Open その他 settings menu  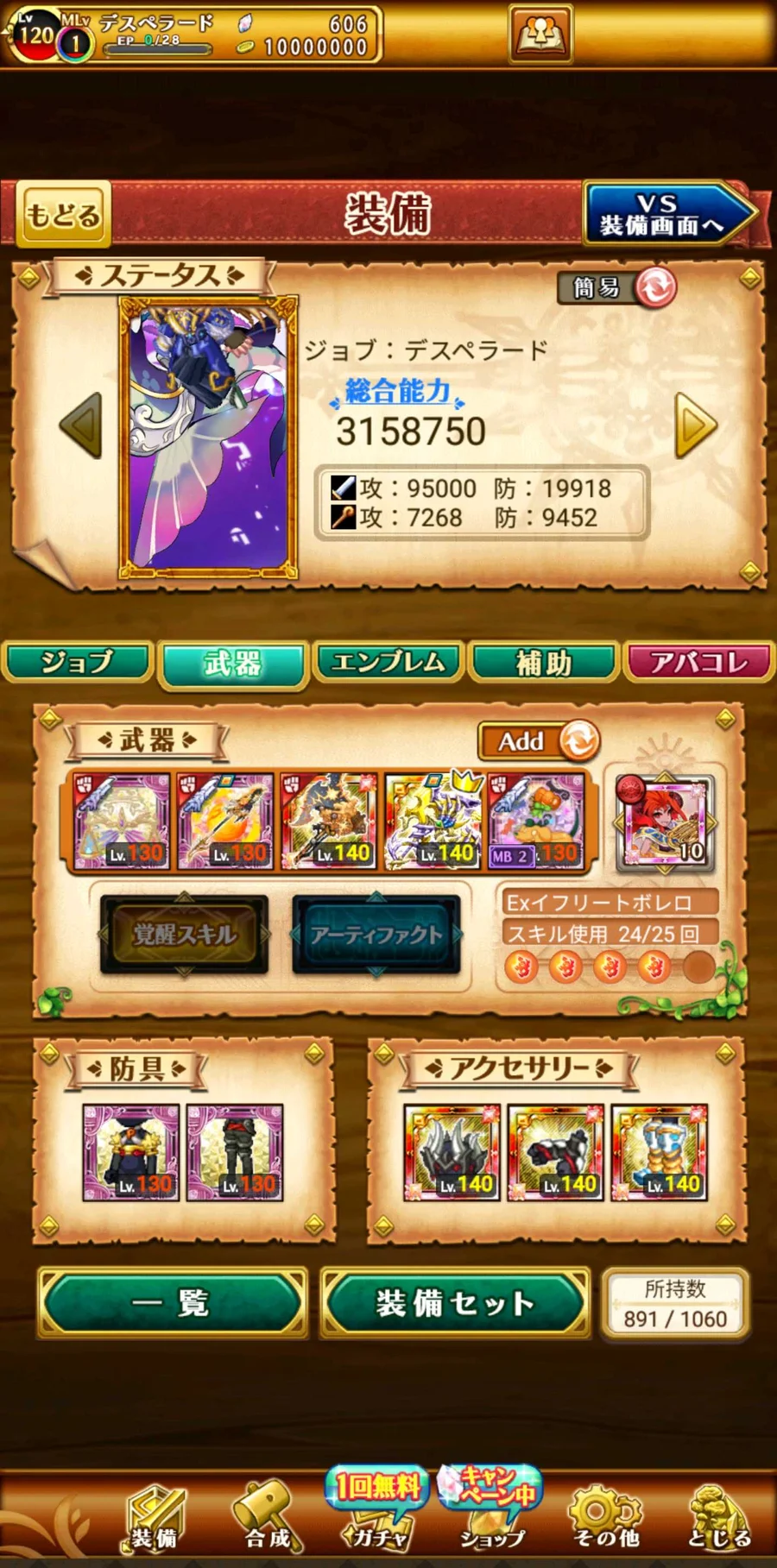click(x=606, y=1519)
